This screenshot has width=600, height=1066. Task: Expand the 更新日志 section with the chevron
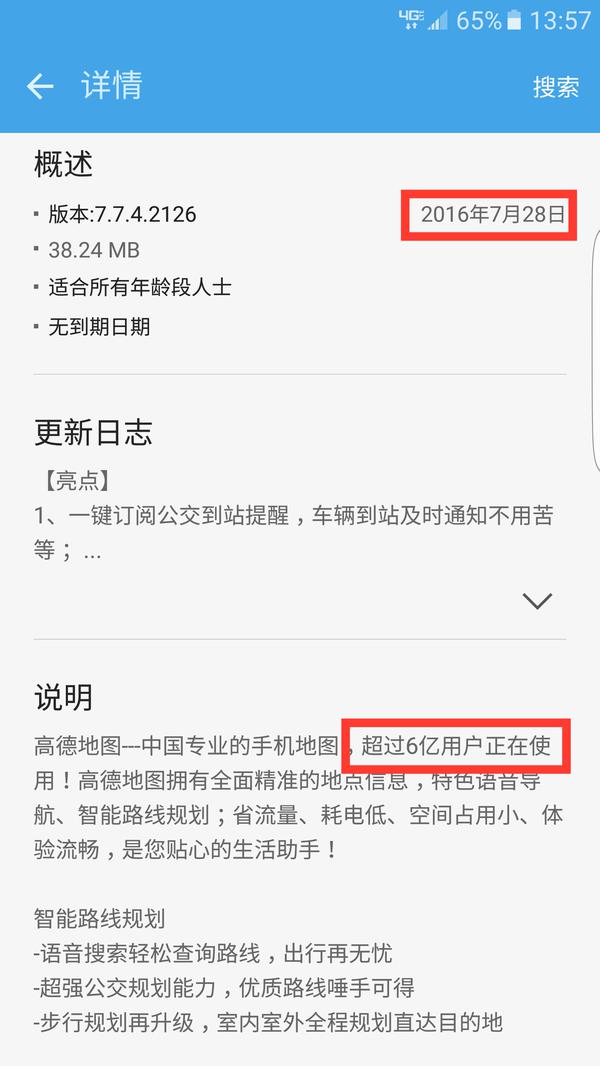(537, 601)
